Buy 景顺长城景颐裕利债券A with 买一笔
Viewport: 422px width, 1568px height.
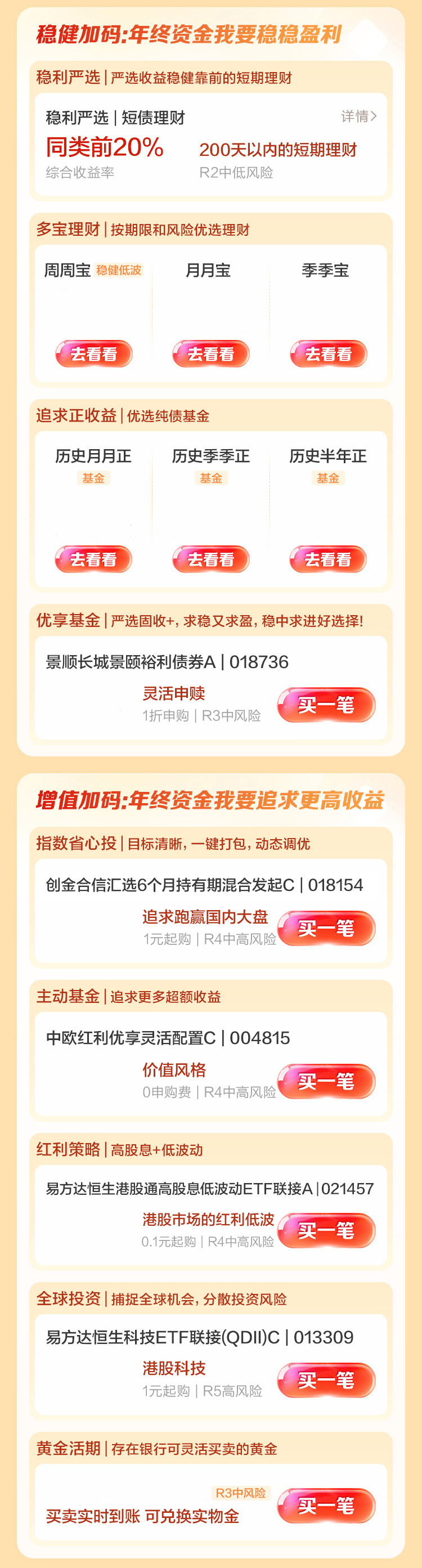(326, 705)
